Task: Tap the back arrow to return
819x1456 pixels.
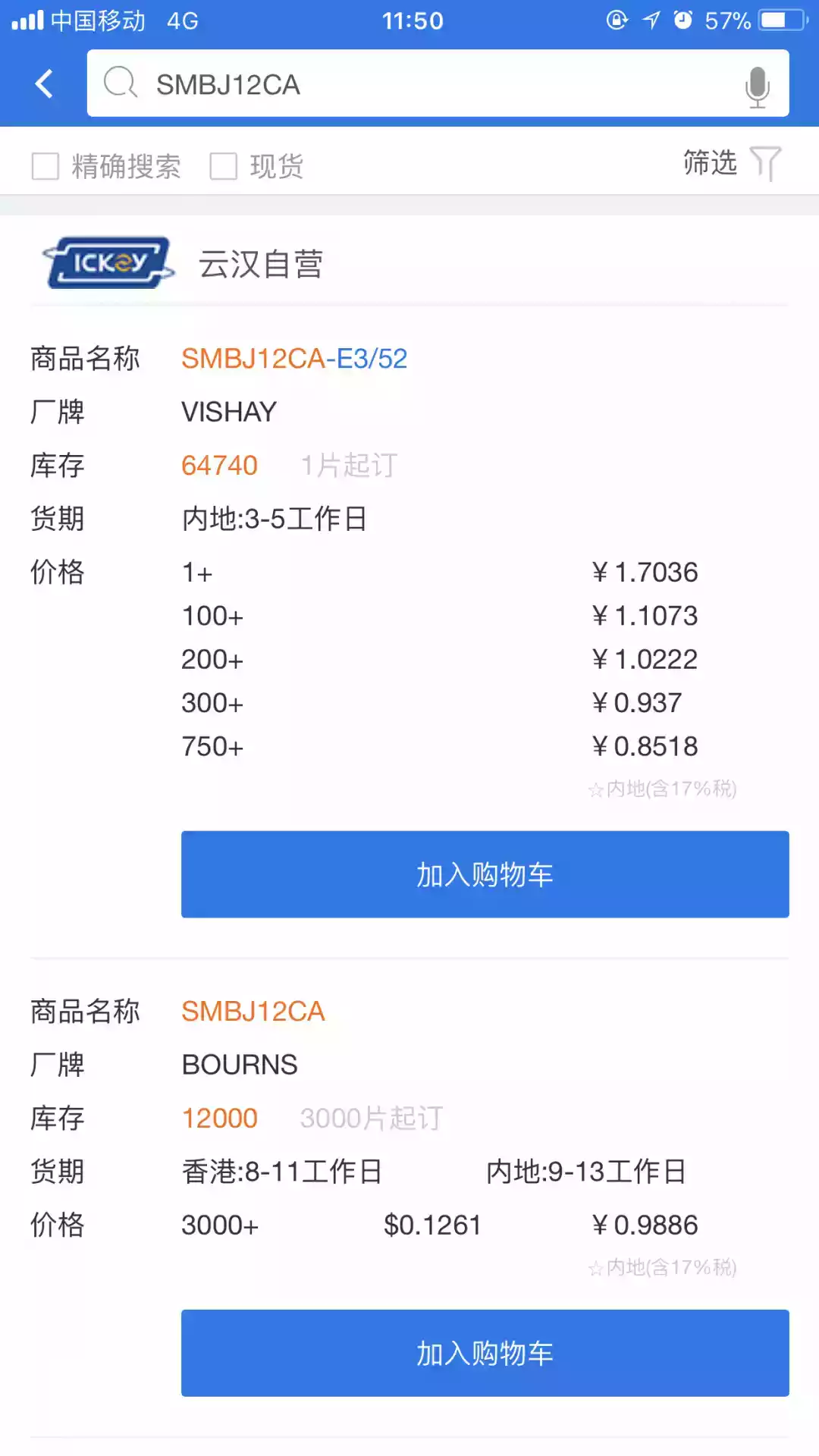Action: point(43,83)
